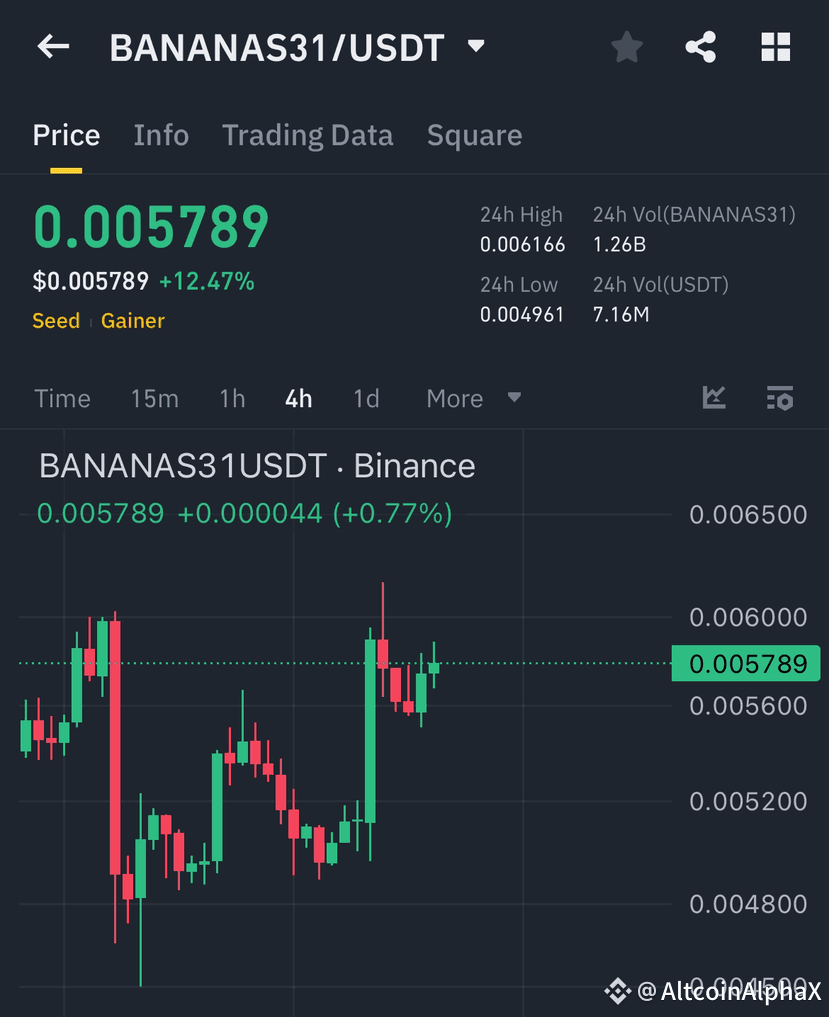Viewport: 829px width, 1017px height.
Task: Select the green current price label 0.005789
Action: 745,663
